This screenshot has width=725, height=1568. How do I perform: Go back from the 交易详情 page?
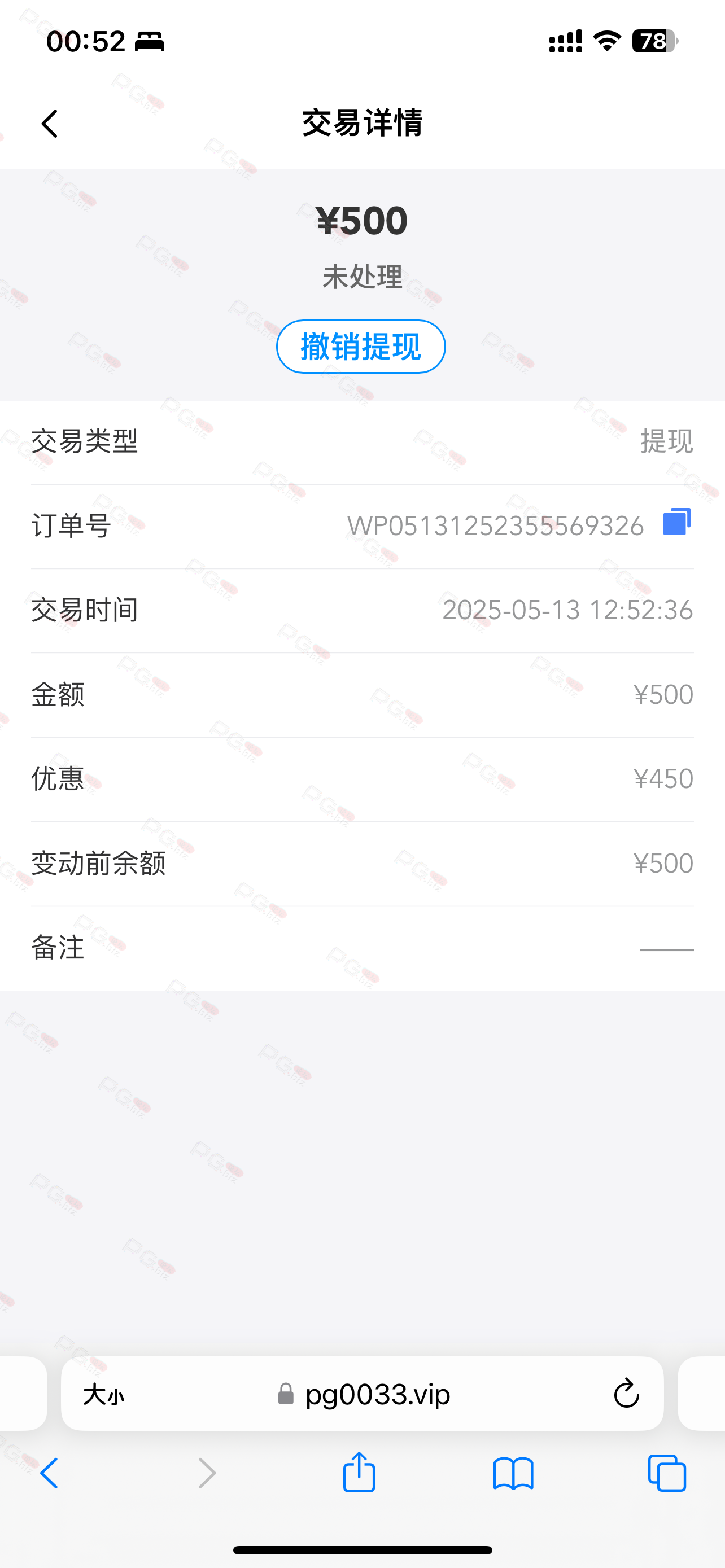tap(50, 124)
